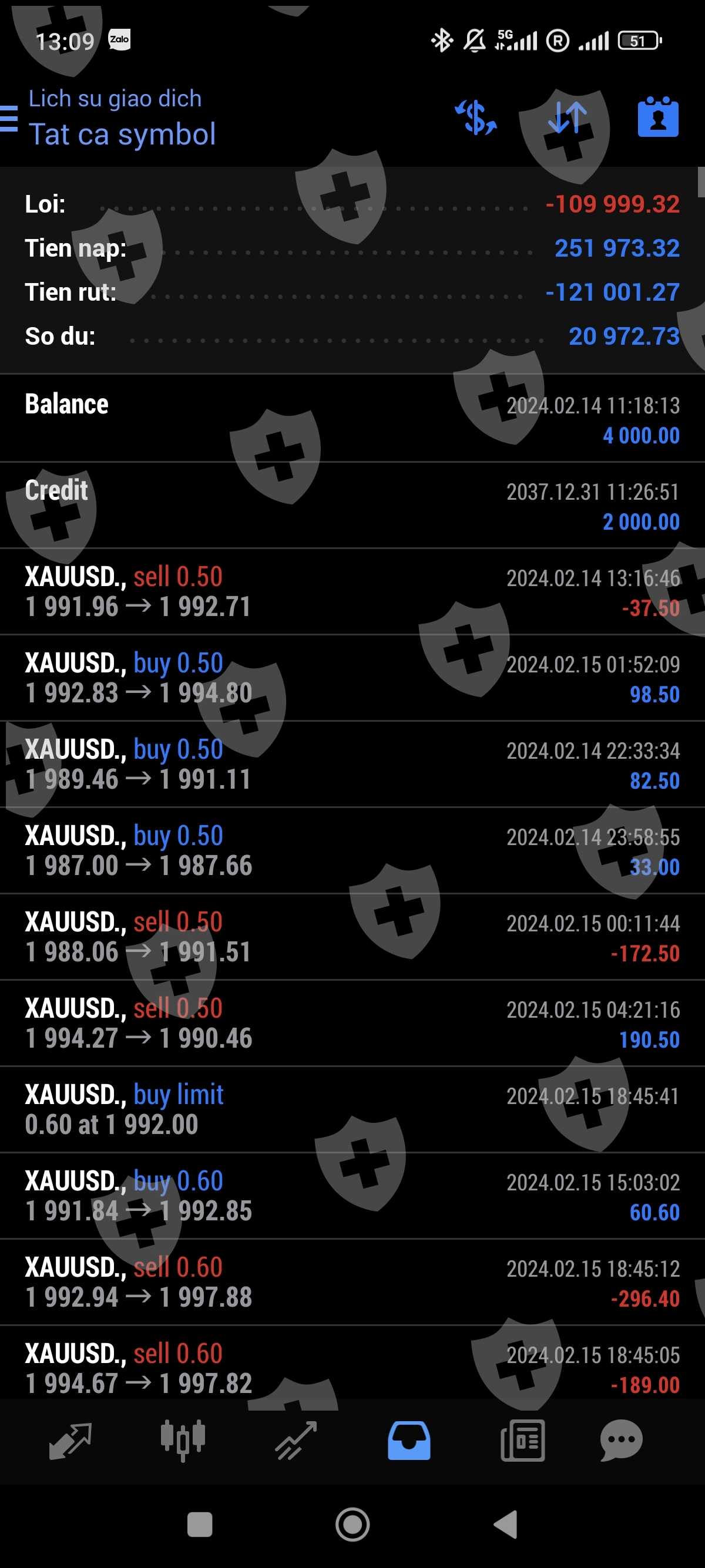The width and height of the screenshot is (705, 1568).
Task: Open the calendar date range picker
Action: (657, 117)
